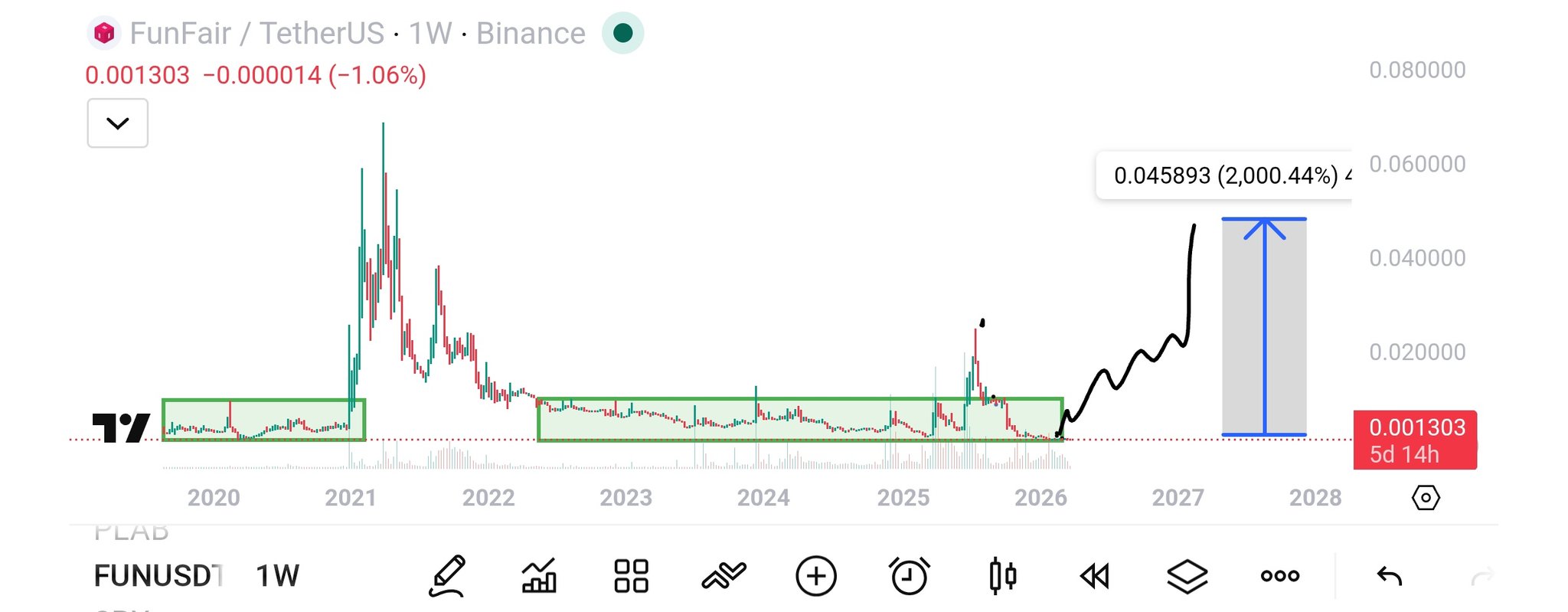Open the compare symbols tool
This screenshot has height=612, width=1568.
(x=724, y=576)
